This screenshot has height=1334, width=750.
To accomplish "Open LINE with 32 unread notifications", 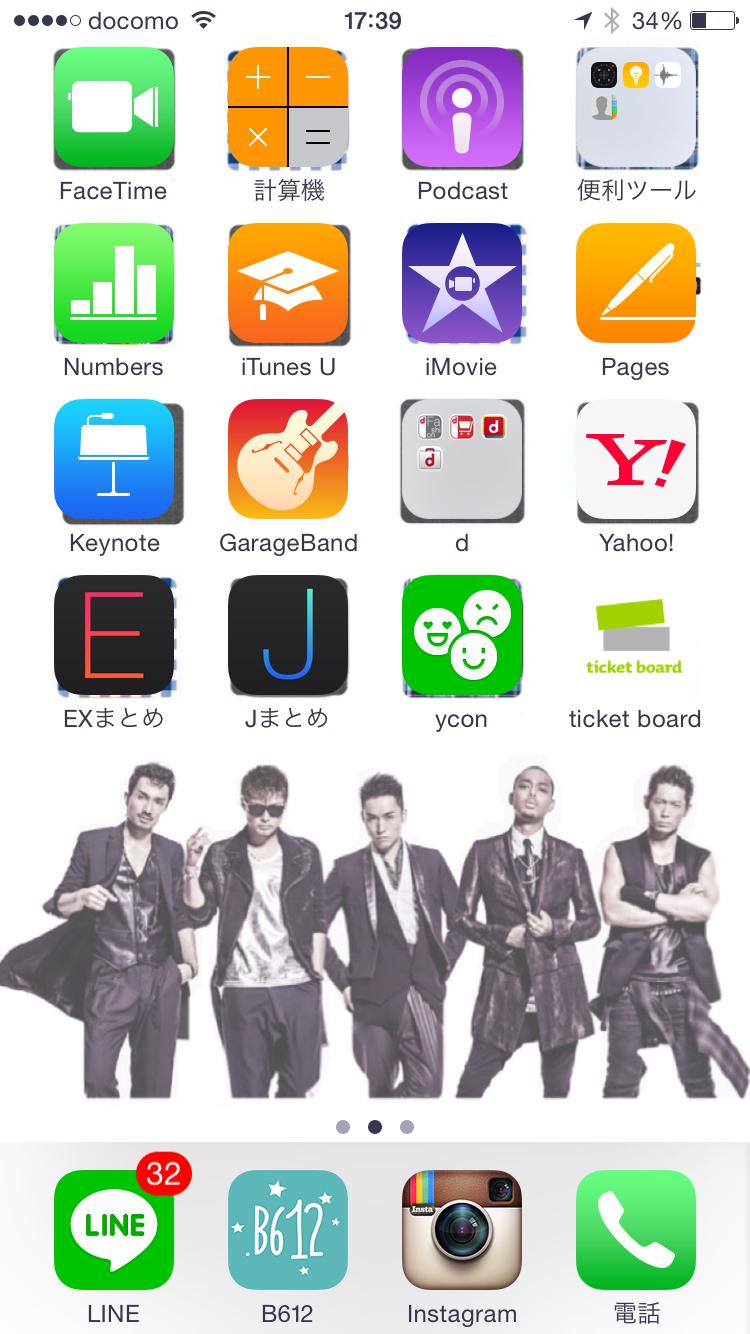I will [x=114, y=1230].
